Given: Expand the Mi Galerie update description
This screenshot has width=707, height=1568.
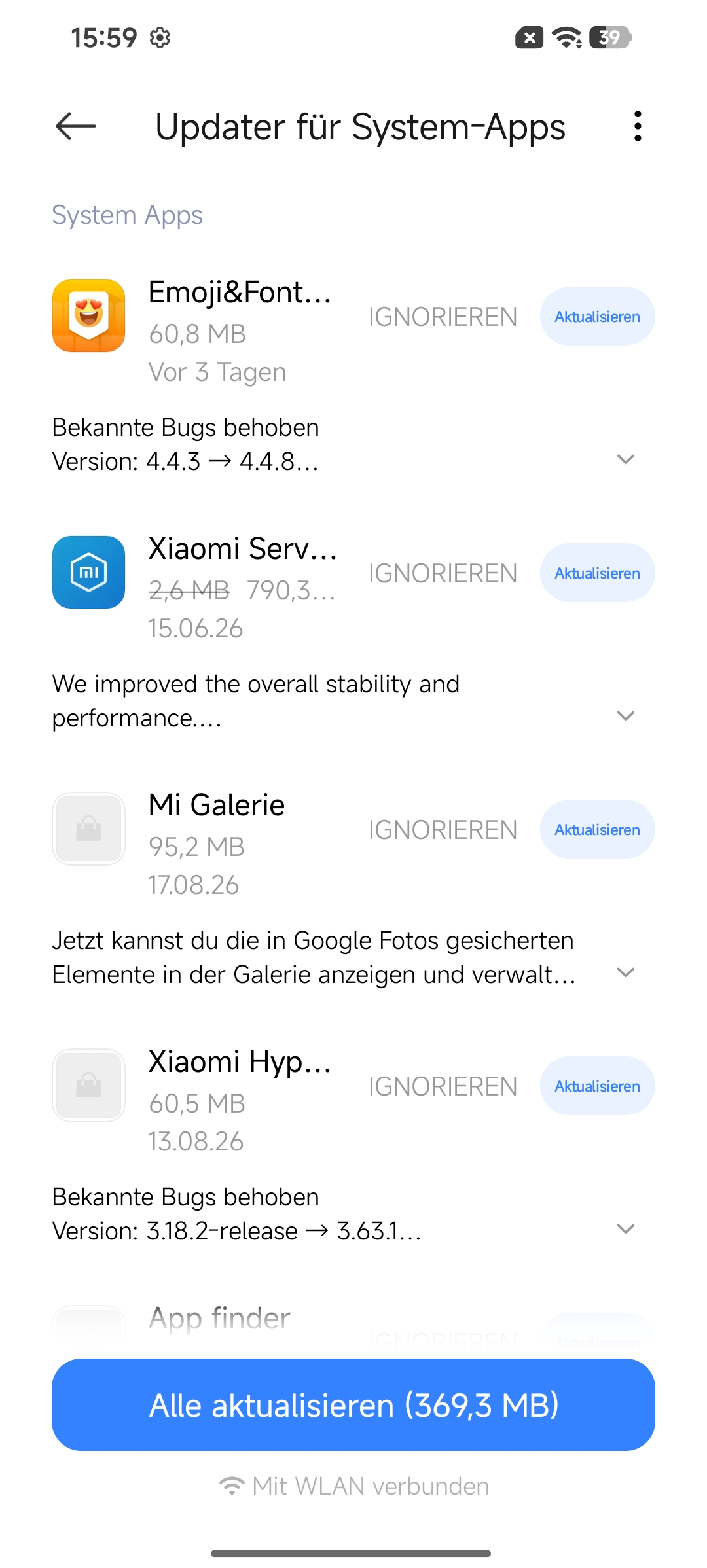Looking at the screenshot, I should pyautogui.click(x=626, y=972).
